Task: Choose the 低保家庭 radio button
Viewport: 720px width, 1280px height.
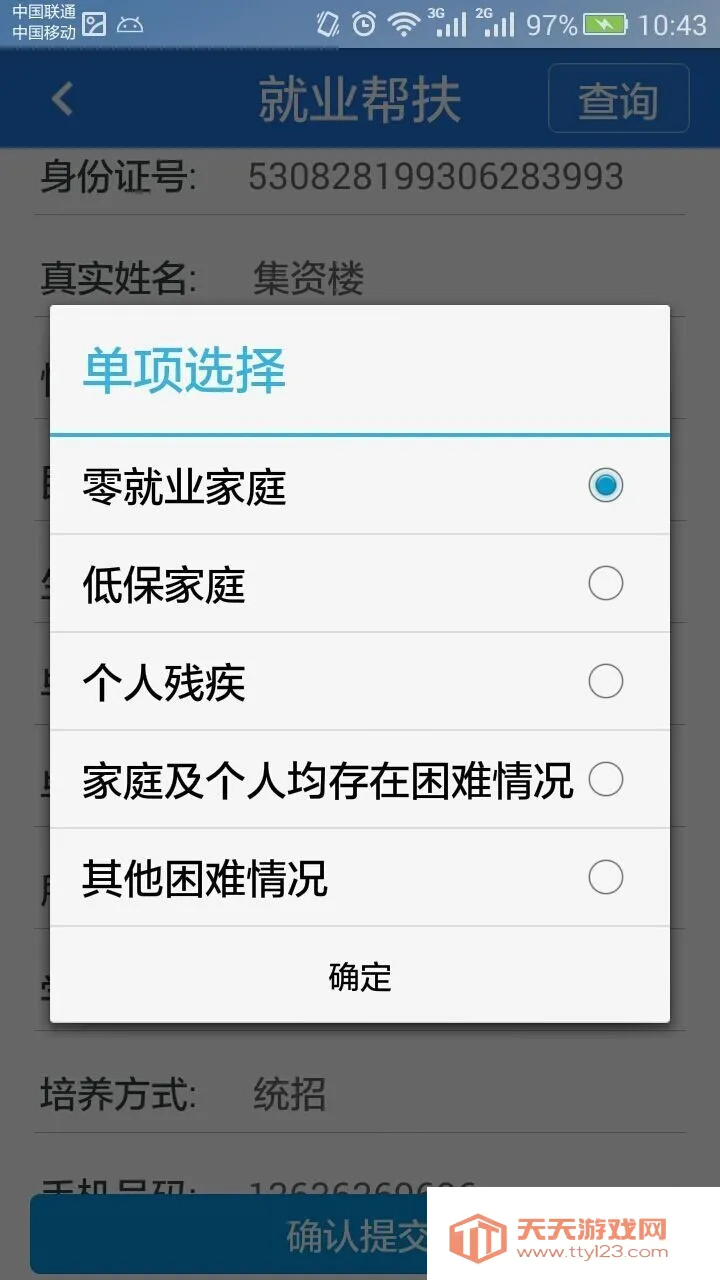Action: point(605,583)
